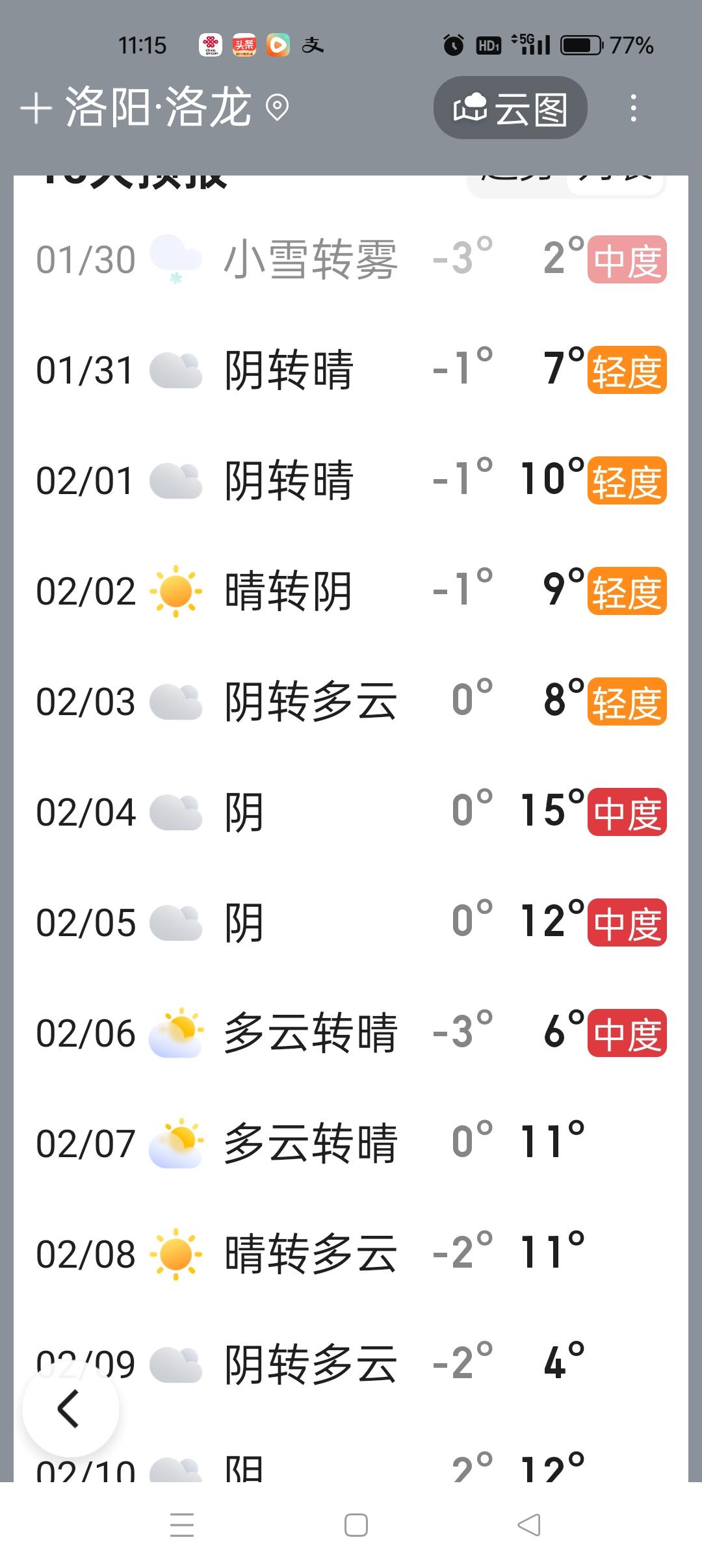Go to the system home screen
Screen dimensions: 702x1568
tap(356, 1525)
